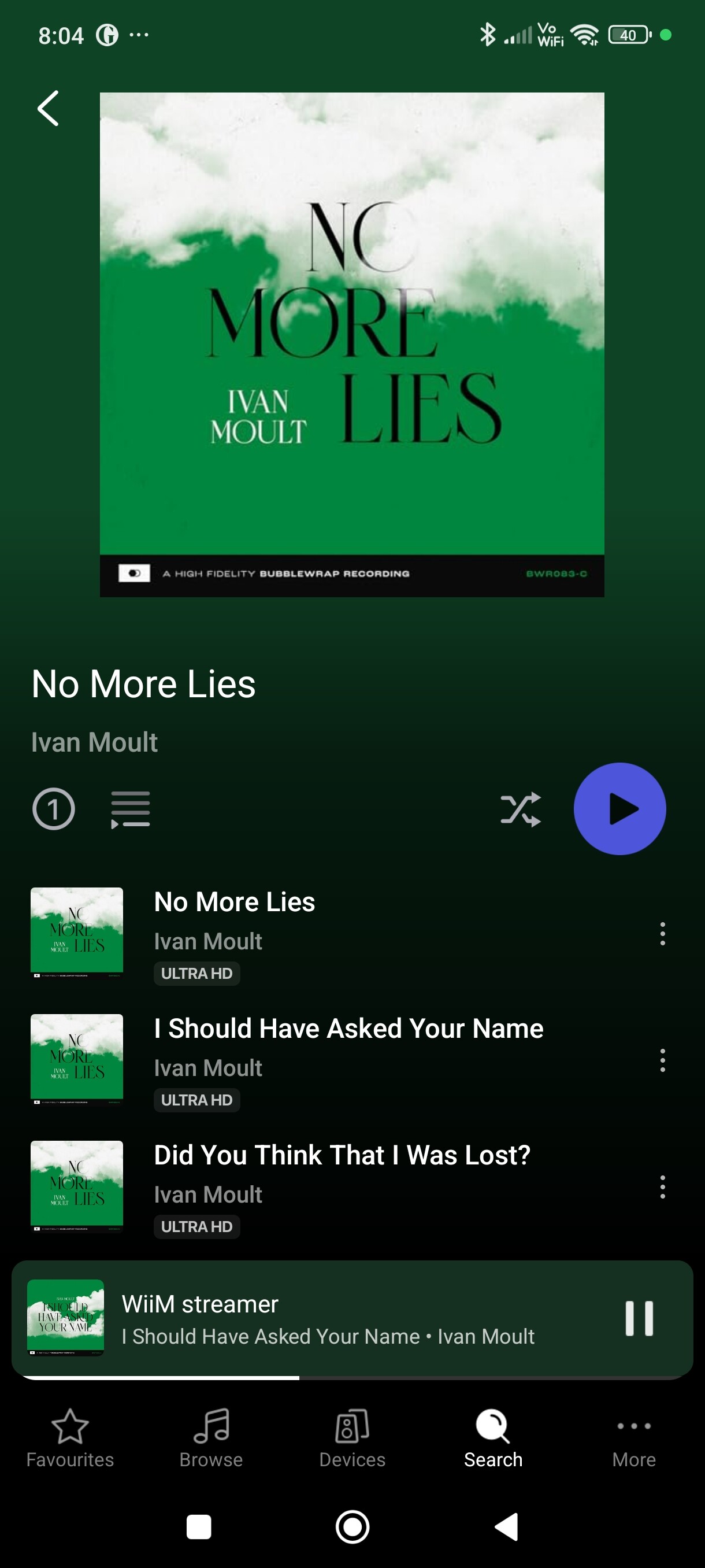Open the WiiM streamer now playing bar
This screenshot has width=705, height=1568.
point(328,1318)
